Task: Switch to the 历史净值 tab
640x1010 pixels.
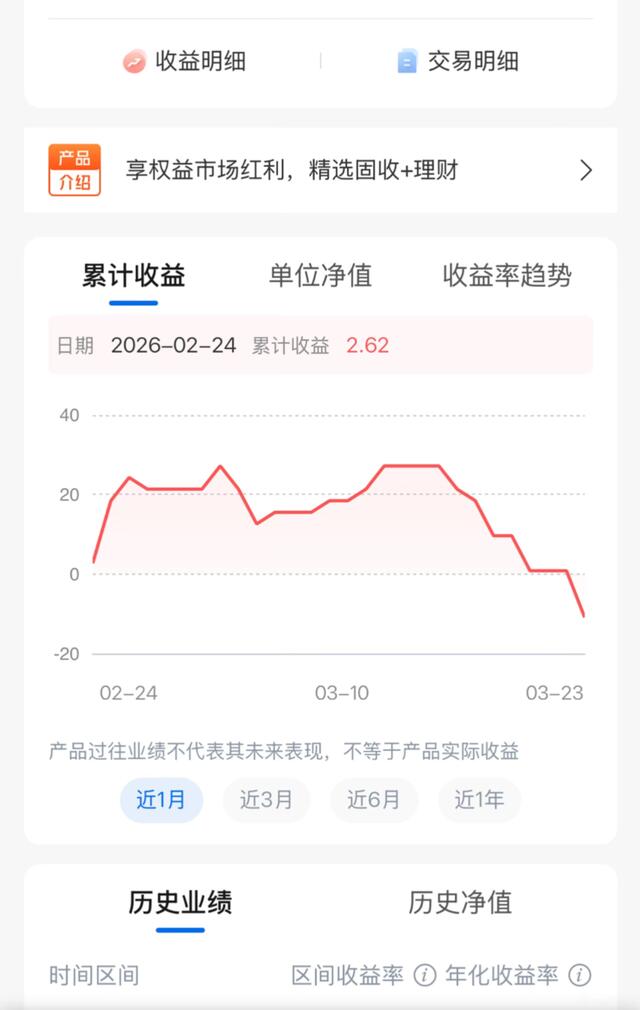Action: tap(460, 902)
